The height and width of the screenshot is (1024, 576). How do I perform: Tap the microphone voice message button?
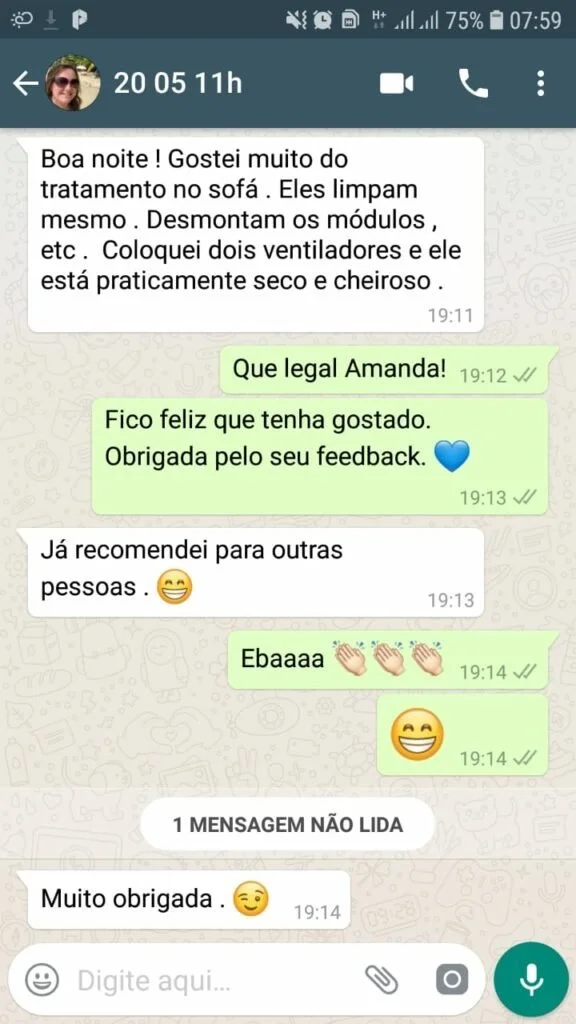click(x=532, y=980)
